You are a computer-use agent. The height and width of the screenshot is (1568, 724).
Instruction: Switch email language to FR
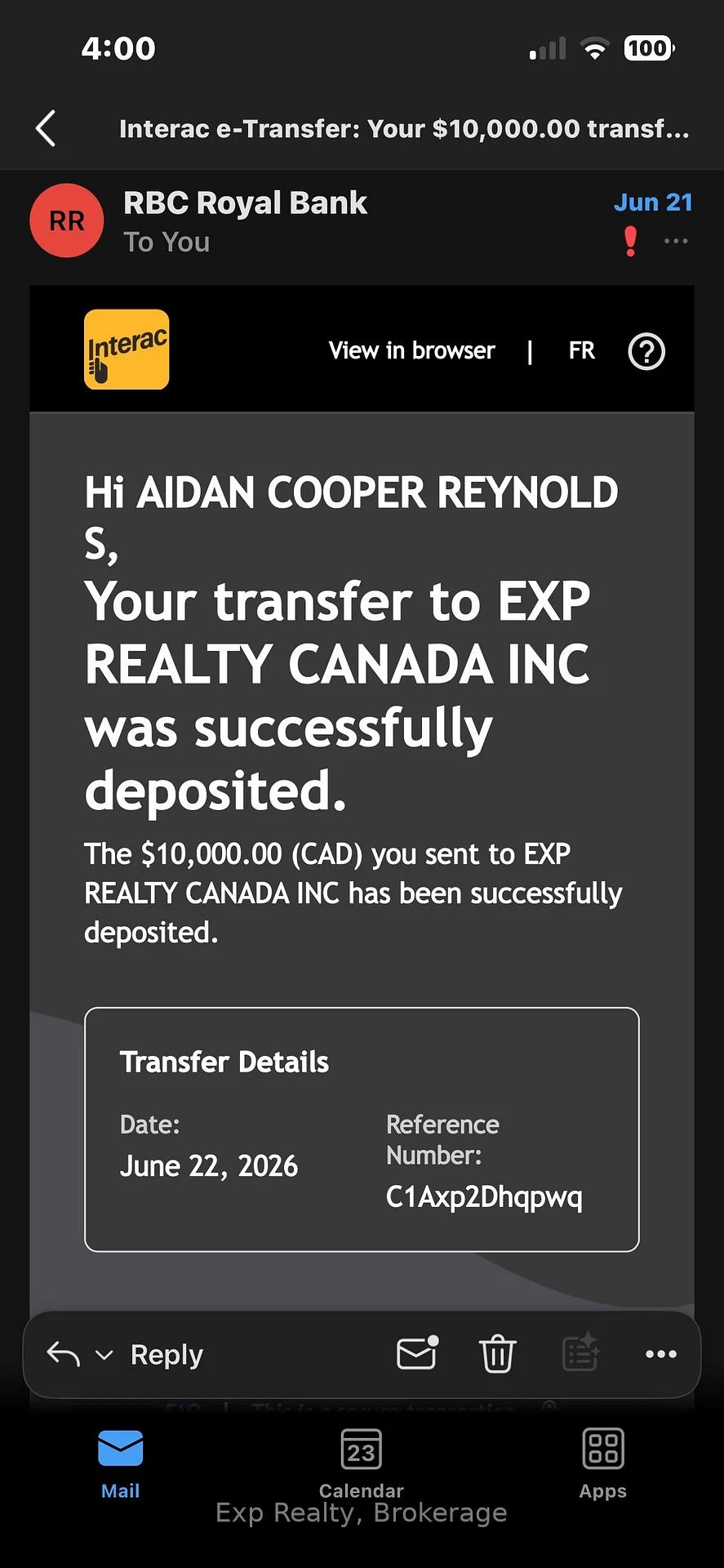[582, 350]
